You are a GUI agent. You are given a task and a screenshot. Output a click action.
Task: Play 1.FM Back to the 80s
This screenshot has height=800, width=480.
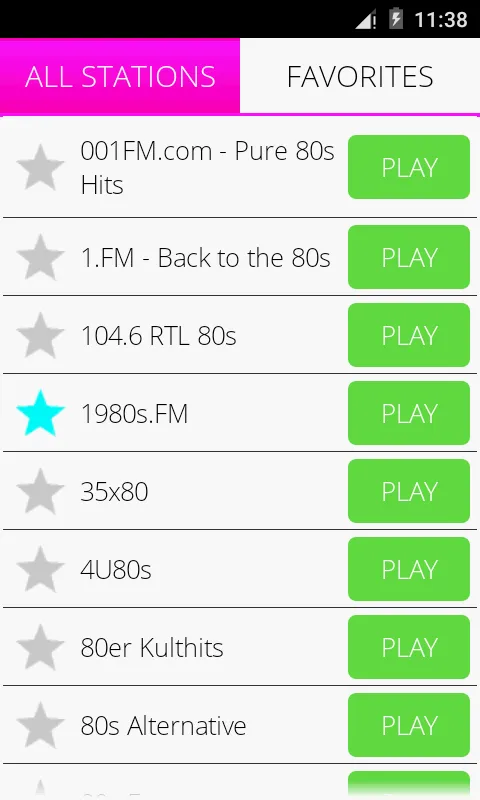pos(409,257)
